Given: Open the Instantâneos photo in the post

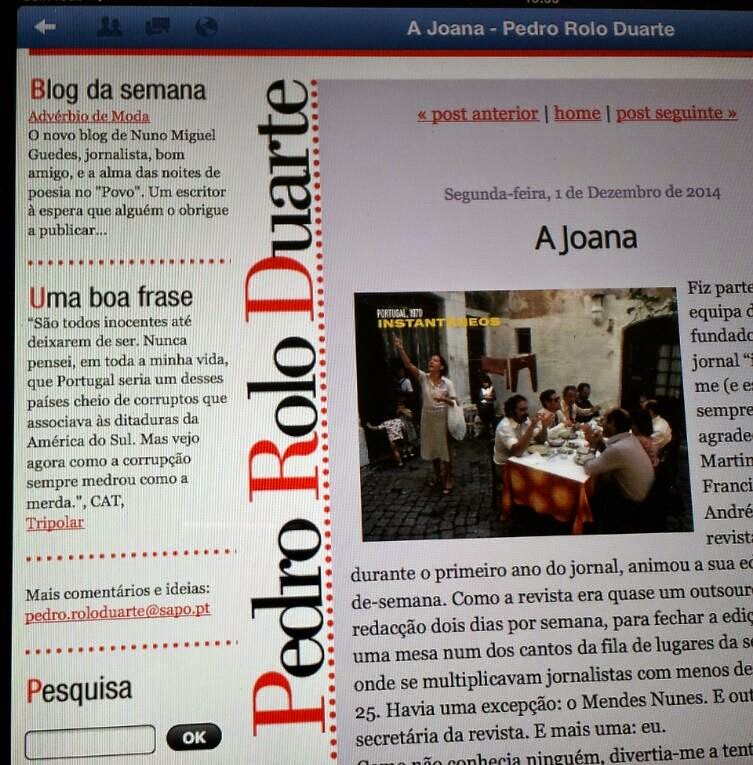Looking at the screenshot, I should (522, 414).
